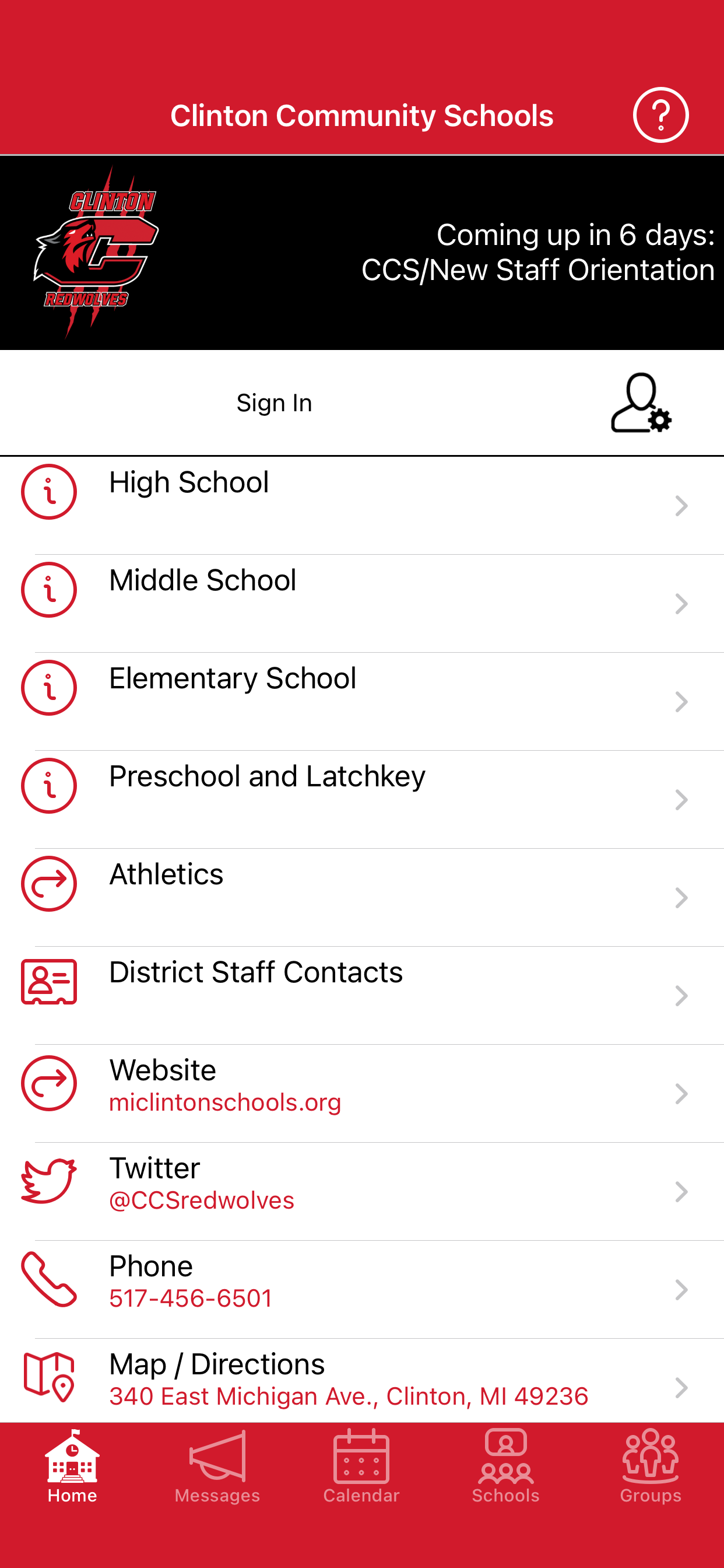Viewport: 724px width, 1568px height.
Task: Tap Sign In
Action: point(274,403)
